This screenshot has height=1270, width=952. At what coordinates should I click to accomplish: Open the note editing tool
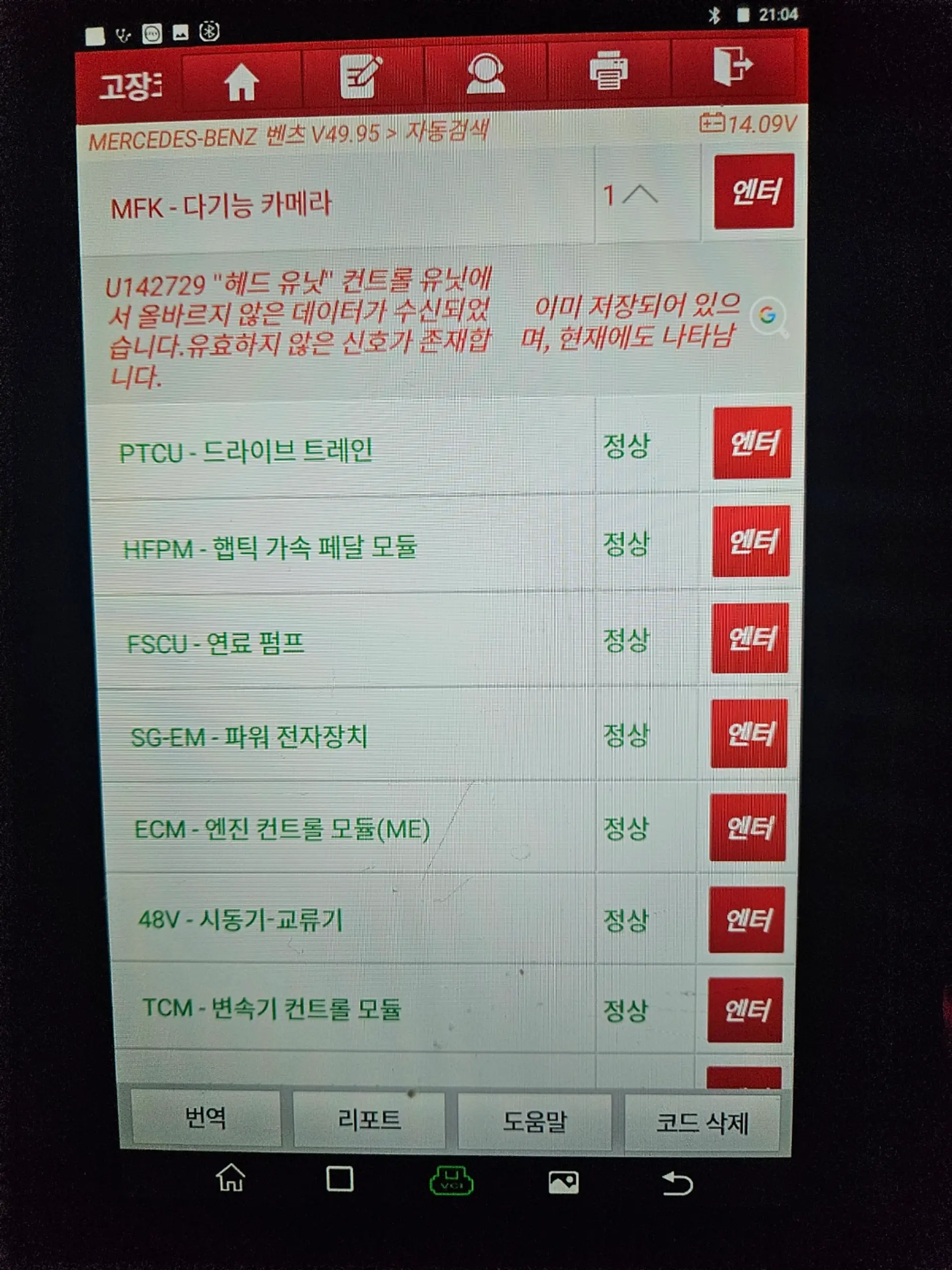point(361,77)
